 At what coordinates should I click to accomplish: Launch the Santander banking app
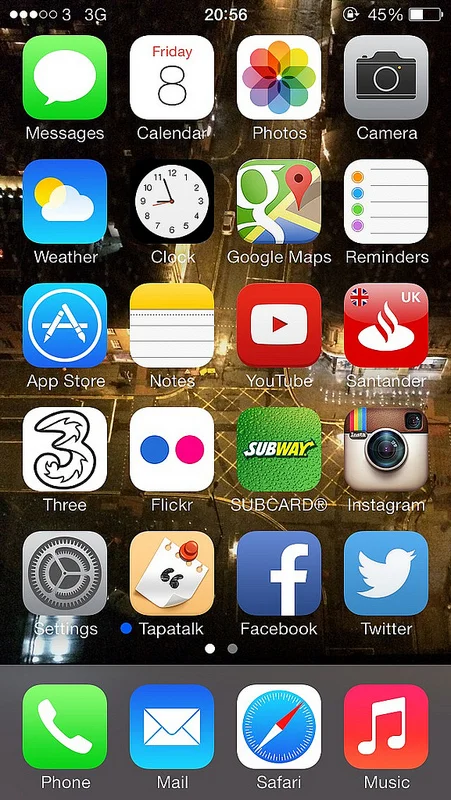386,326
